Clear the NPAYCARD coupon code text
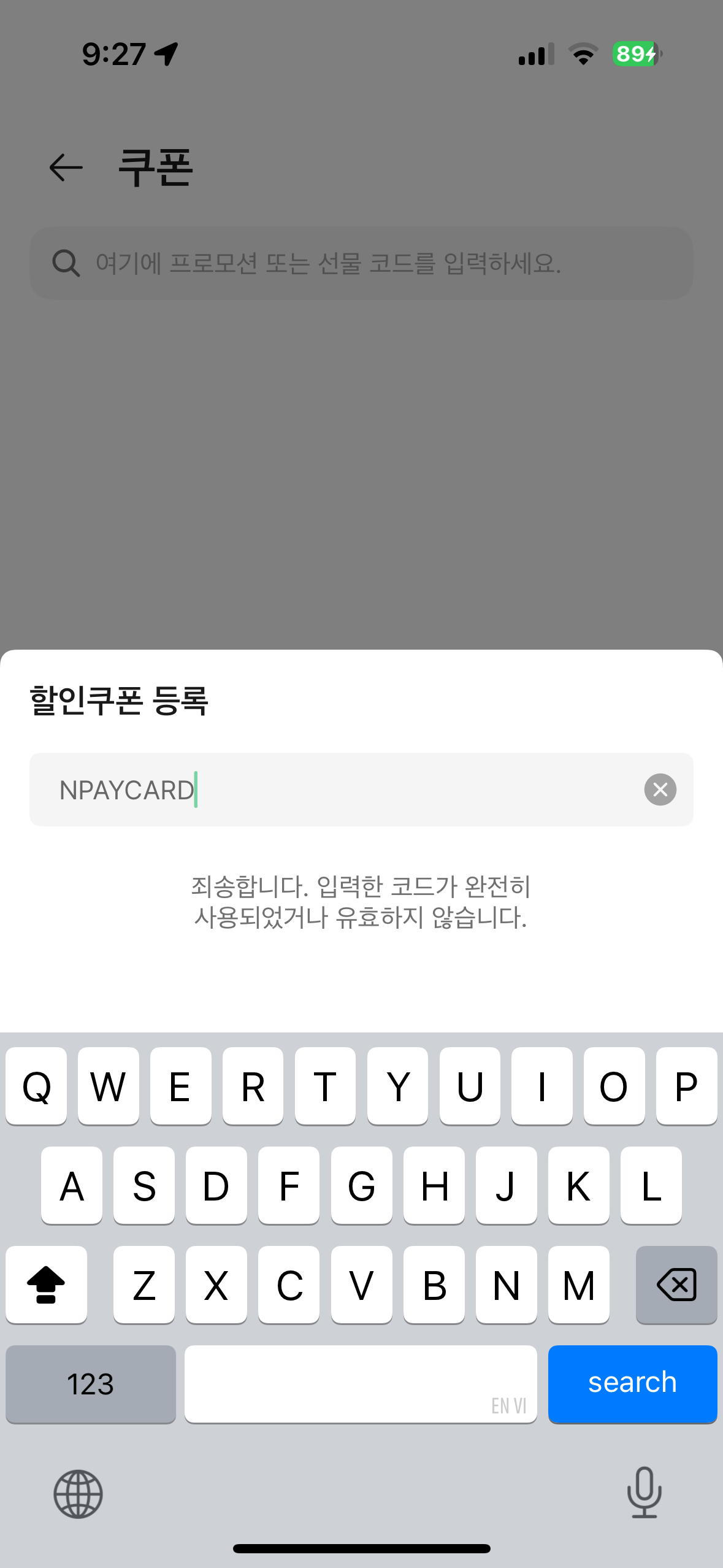This screenshot has height=1568, width=723. tap(660, 790)
